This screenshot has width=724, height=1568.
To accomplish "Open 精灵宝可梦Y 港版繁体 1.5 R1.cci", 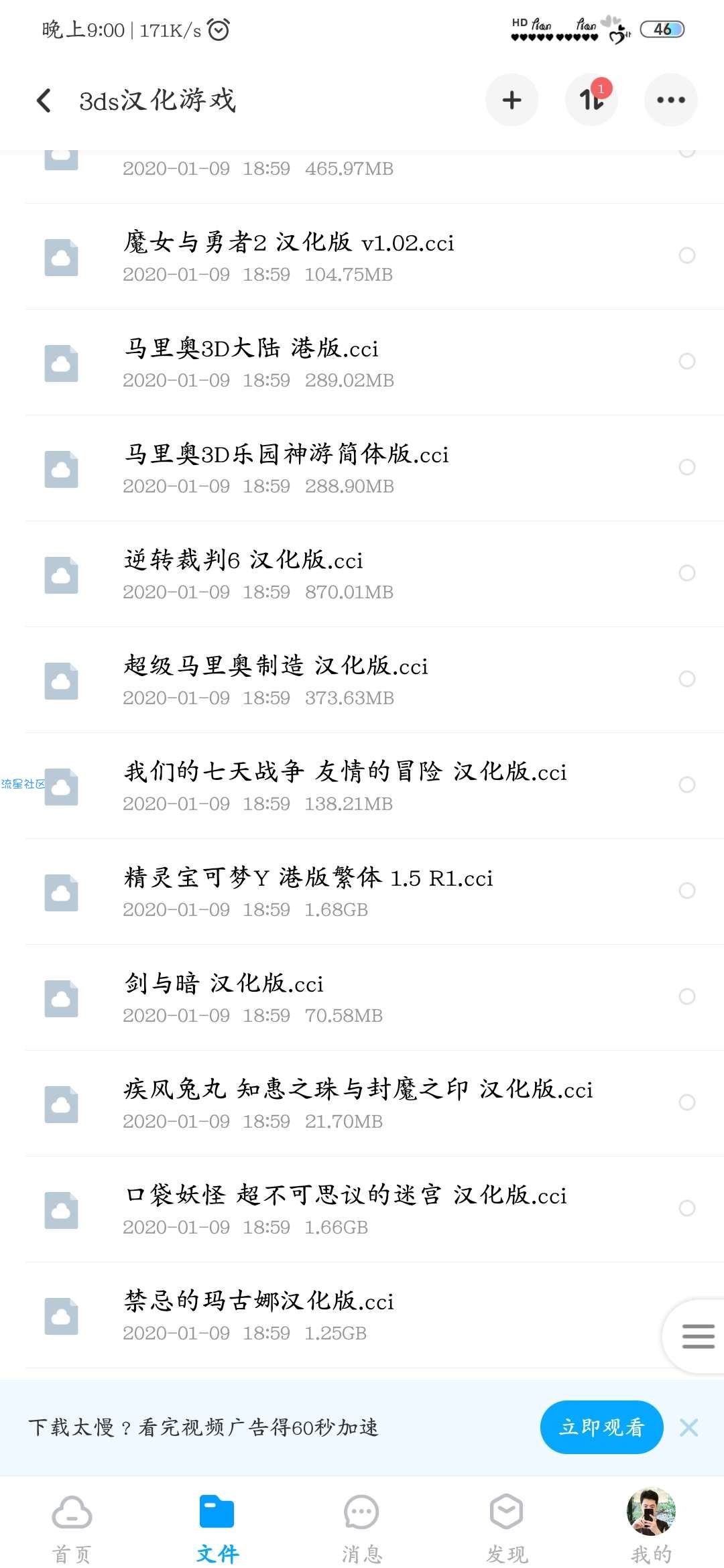I will click(x=362, y=892).
